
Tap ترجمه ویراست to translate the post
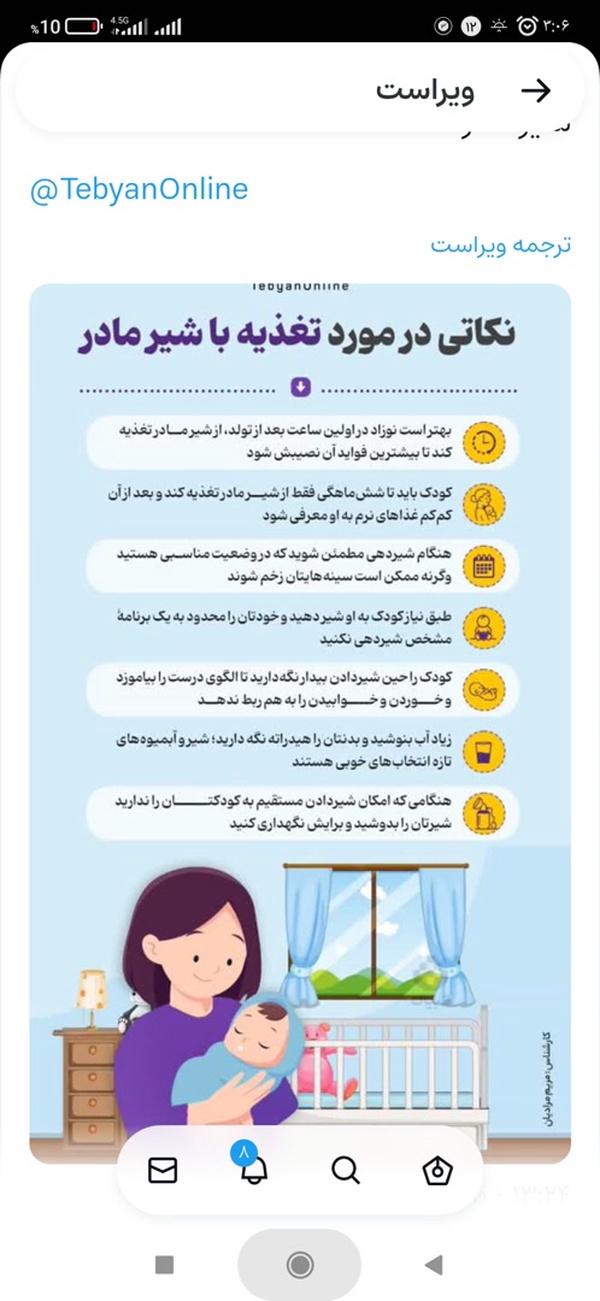(501, 245)
